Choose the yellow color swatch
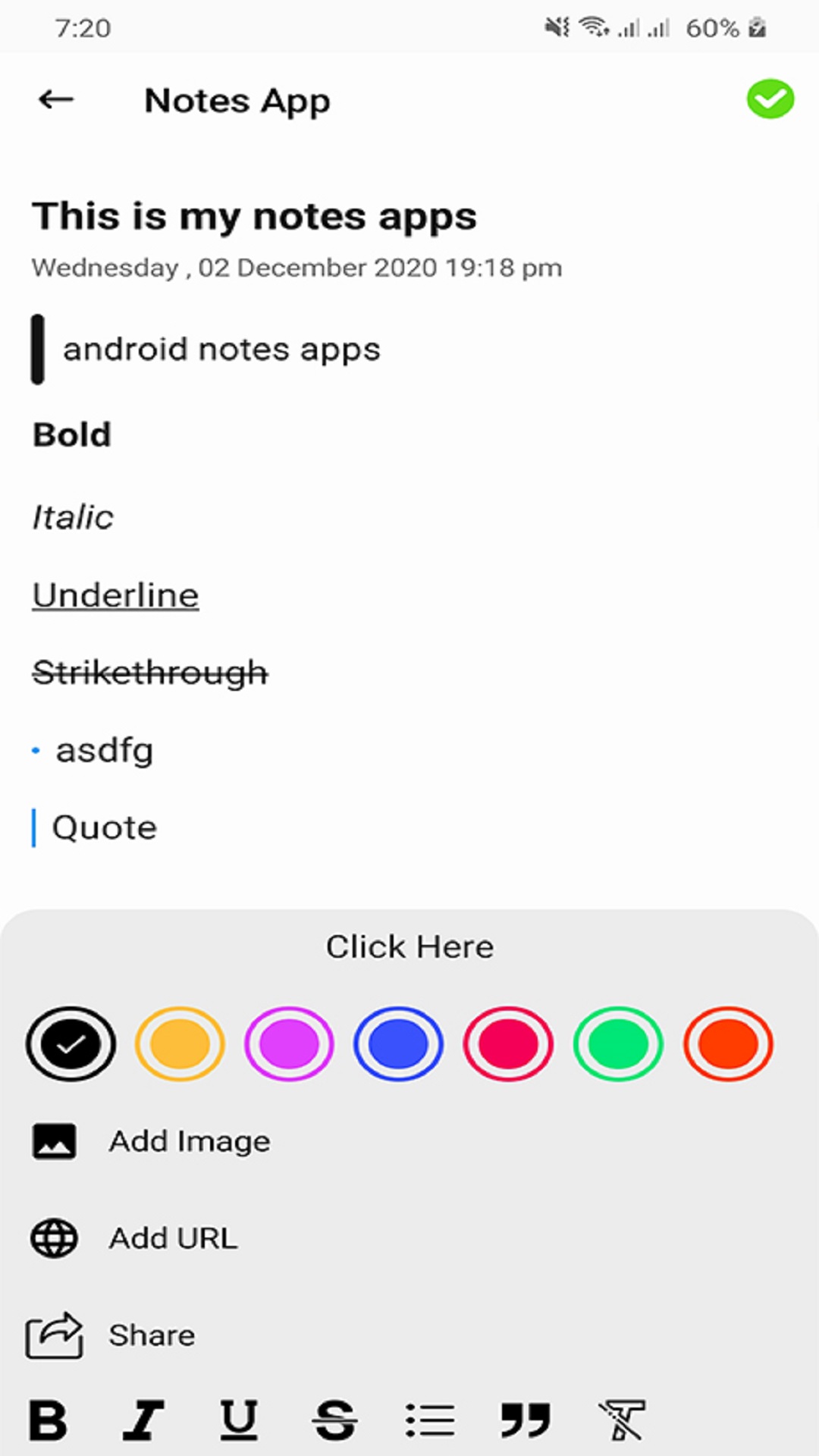Image resolution: width=819 pixels, height=1456 pixels. point(180,1044)
